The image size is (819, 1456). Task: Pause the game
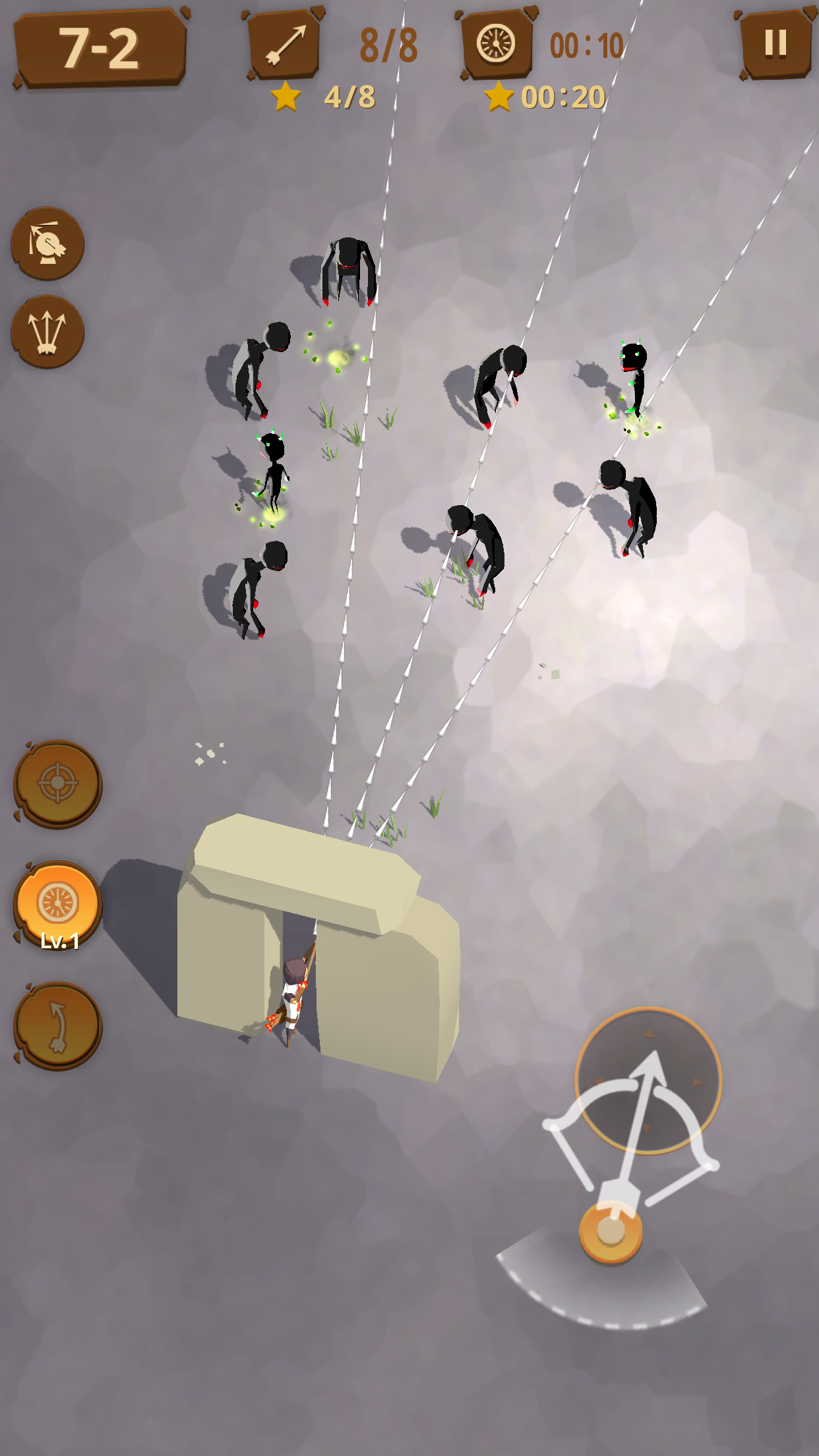click(x=775, y=44)
